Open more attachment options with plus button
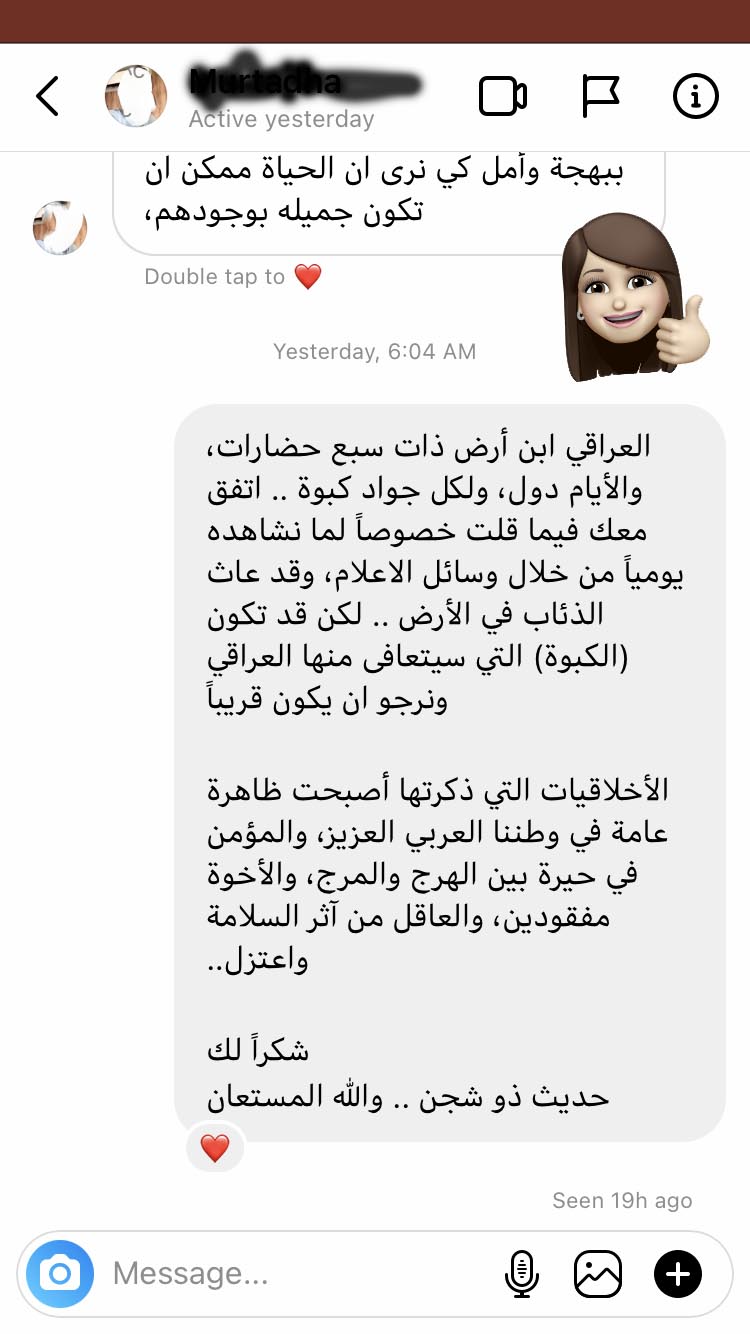Image resolution: width=750 pixels, height=1334 pixels. (678, 1274)
